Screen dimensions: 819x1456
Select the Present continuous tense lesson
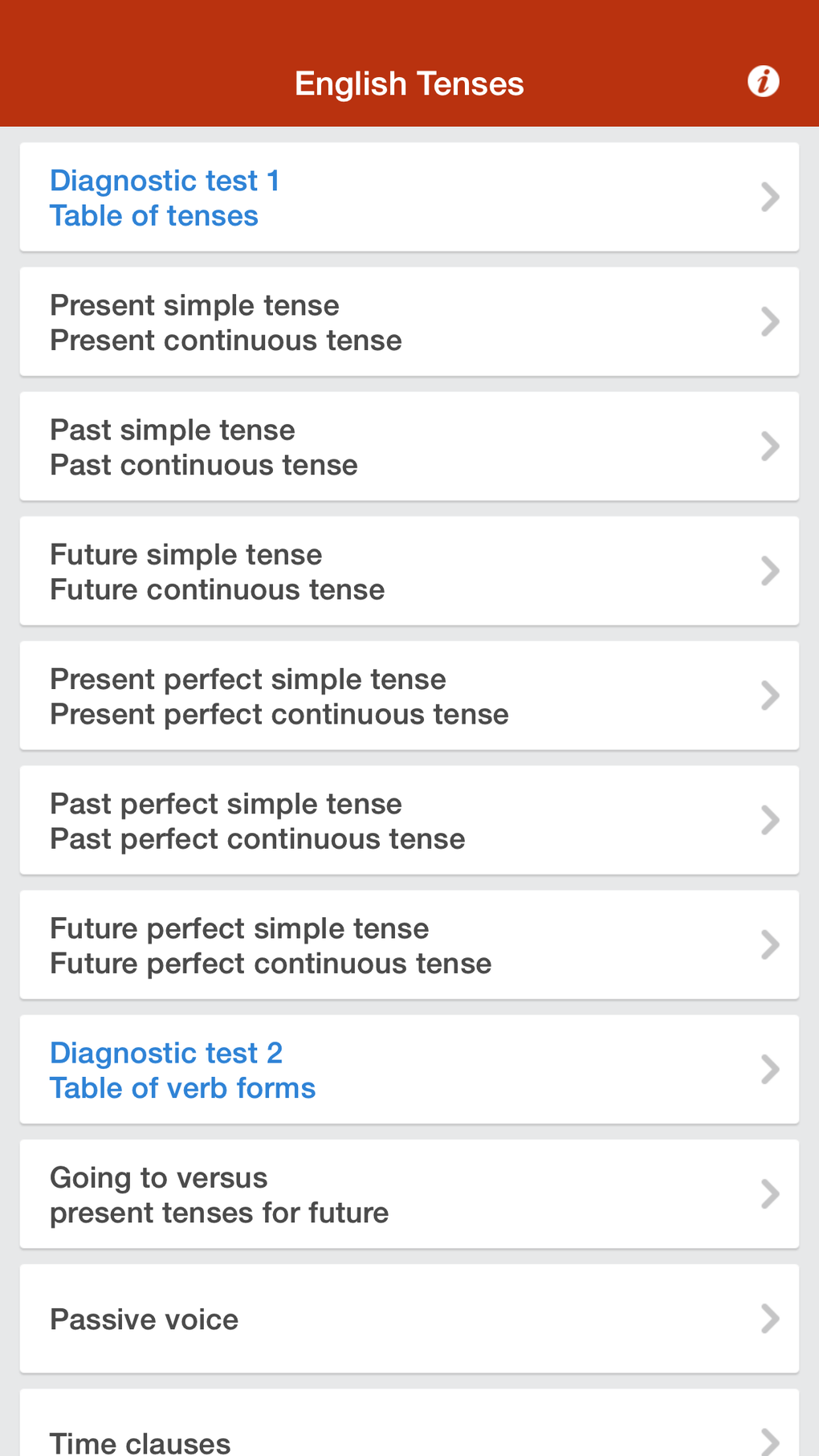click(225, 340)
